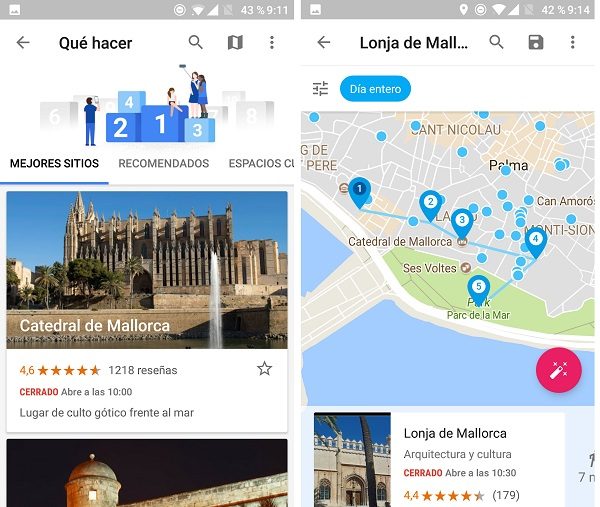
Task: Star Catedral de Mallorca as a favorite
Action: (264, 369)
